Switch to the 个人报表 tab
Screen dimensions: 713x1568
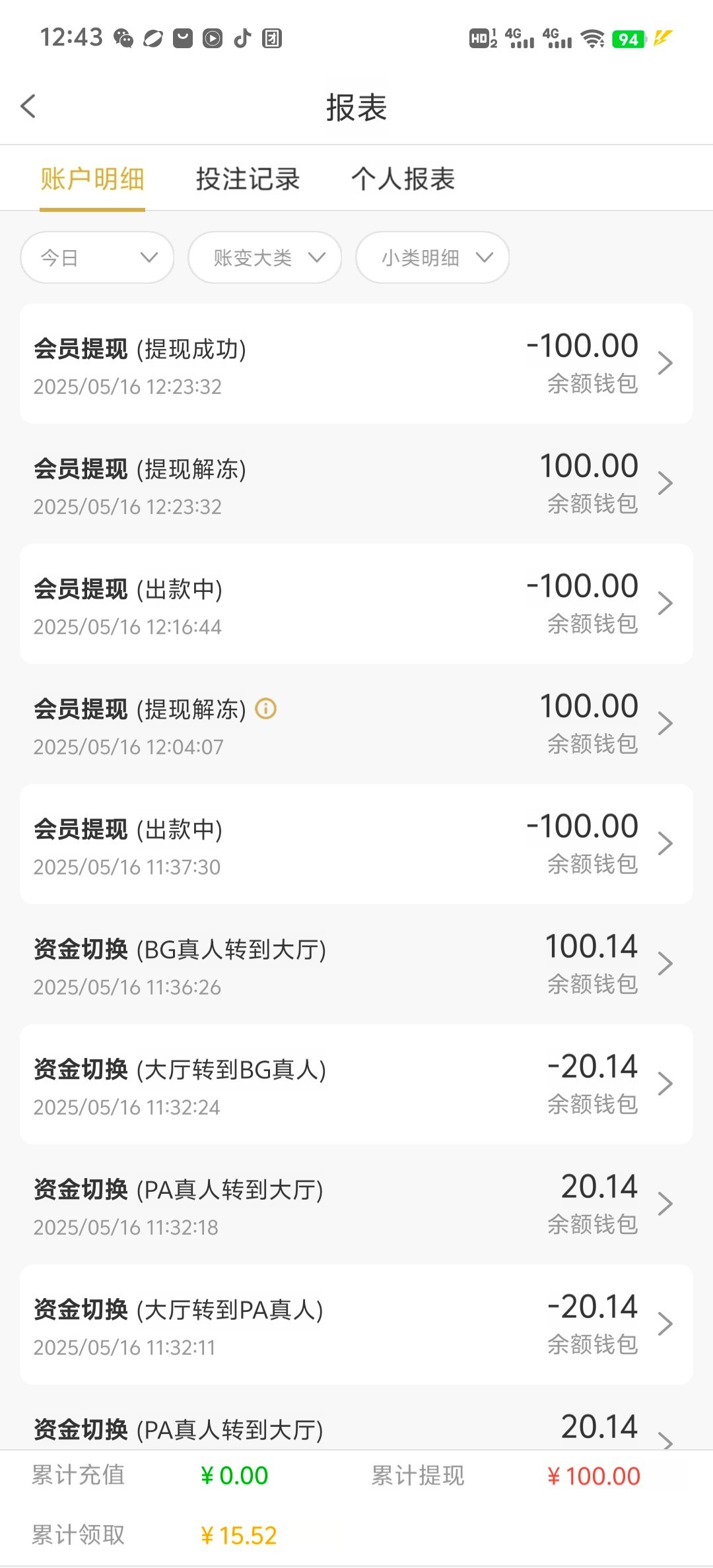tap(403, 179)
